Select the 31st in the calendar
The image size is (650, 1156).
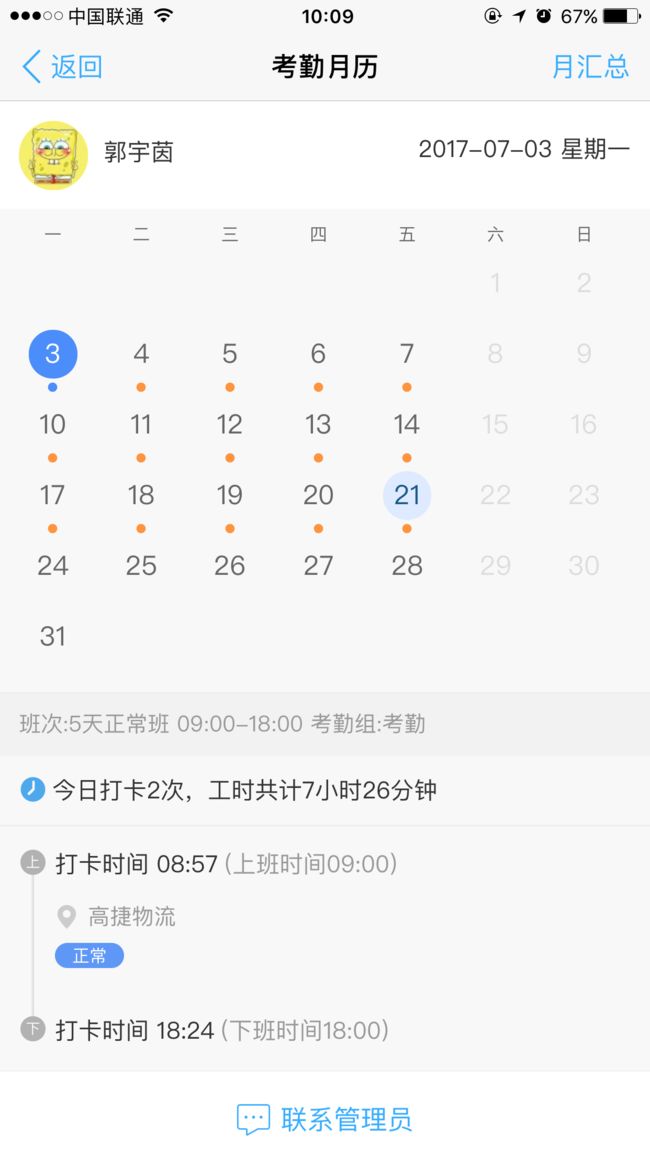[x=52, y=636]
